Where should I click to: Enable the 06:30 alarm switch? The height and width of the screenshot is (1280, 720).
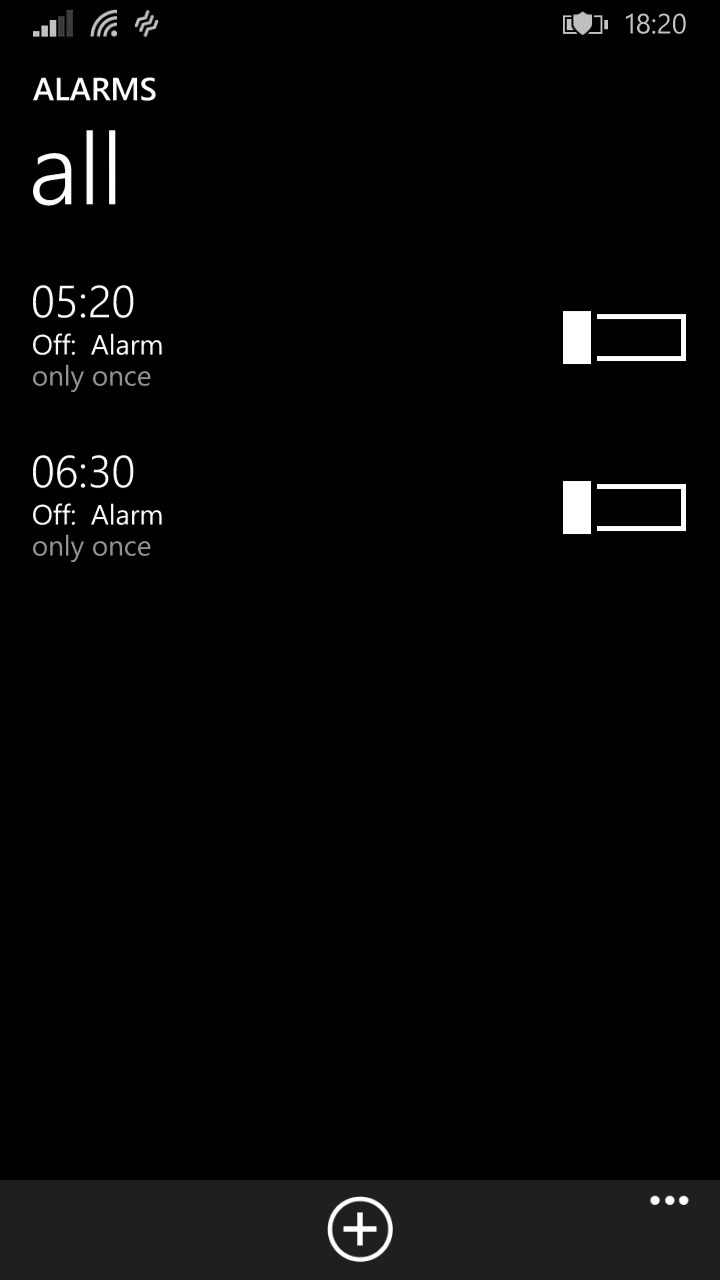point(624,507)
